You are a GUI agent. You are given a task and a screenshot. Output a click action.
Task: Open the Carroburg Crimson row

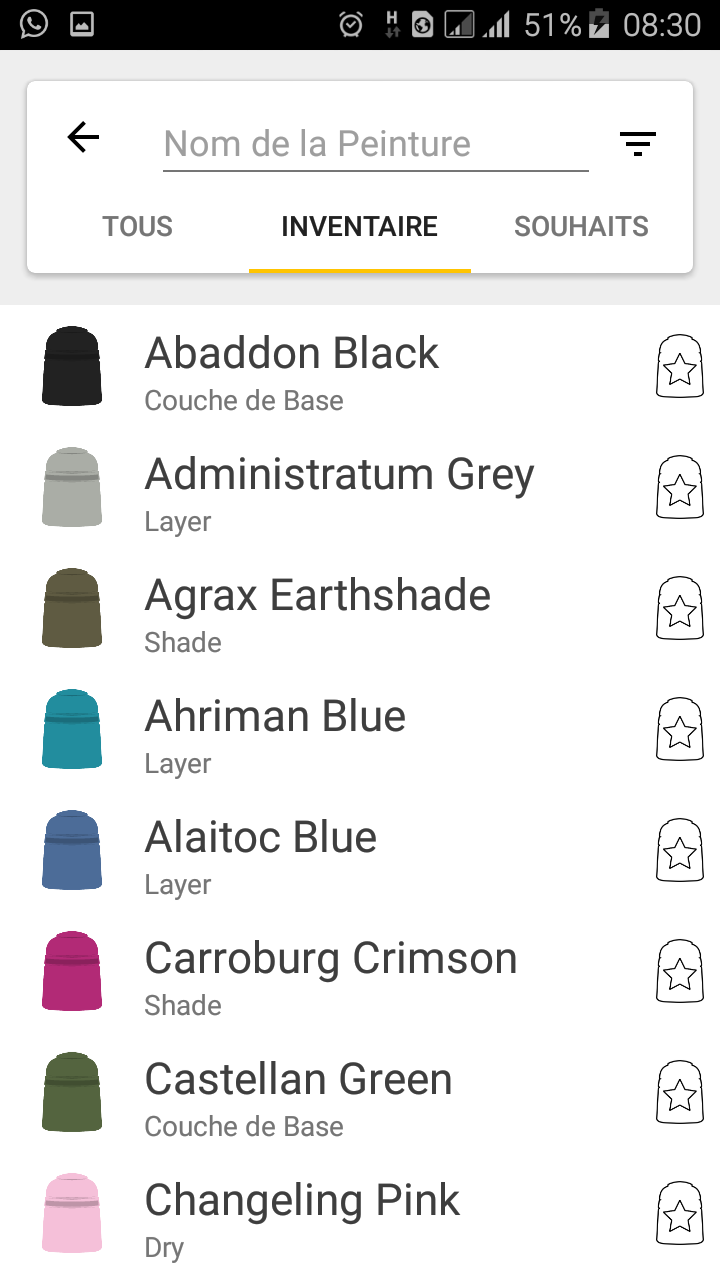tap(360, 972)
